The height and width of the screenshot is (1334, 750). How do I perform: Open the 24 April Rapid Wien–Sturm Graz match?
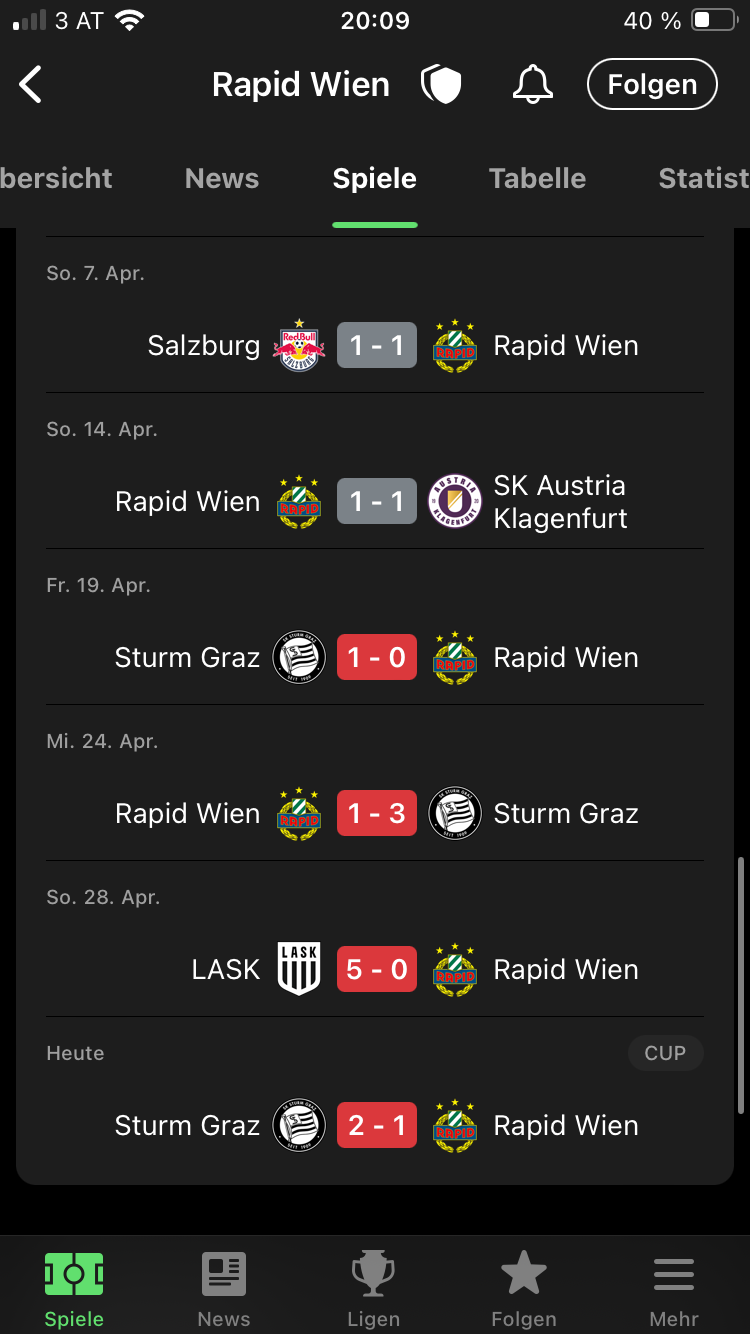click(x=375, y=814)
